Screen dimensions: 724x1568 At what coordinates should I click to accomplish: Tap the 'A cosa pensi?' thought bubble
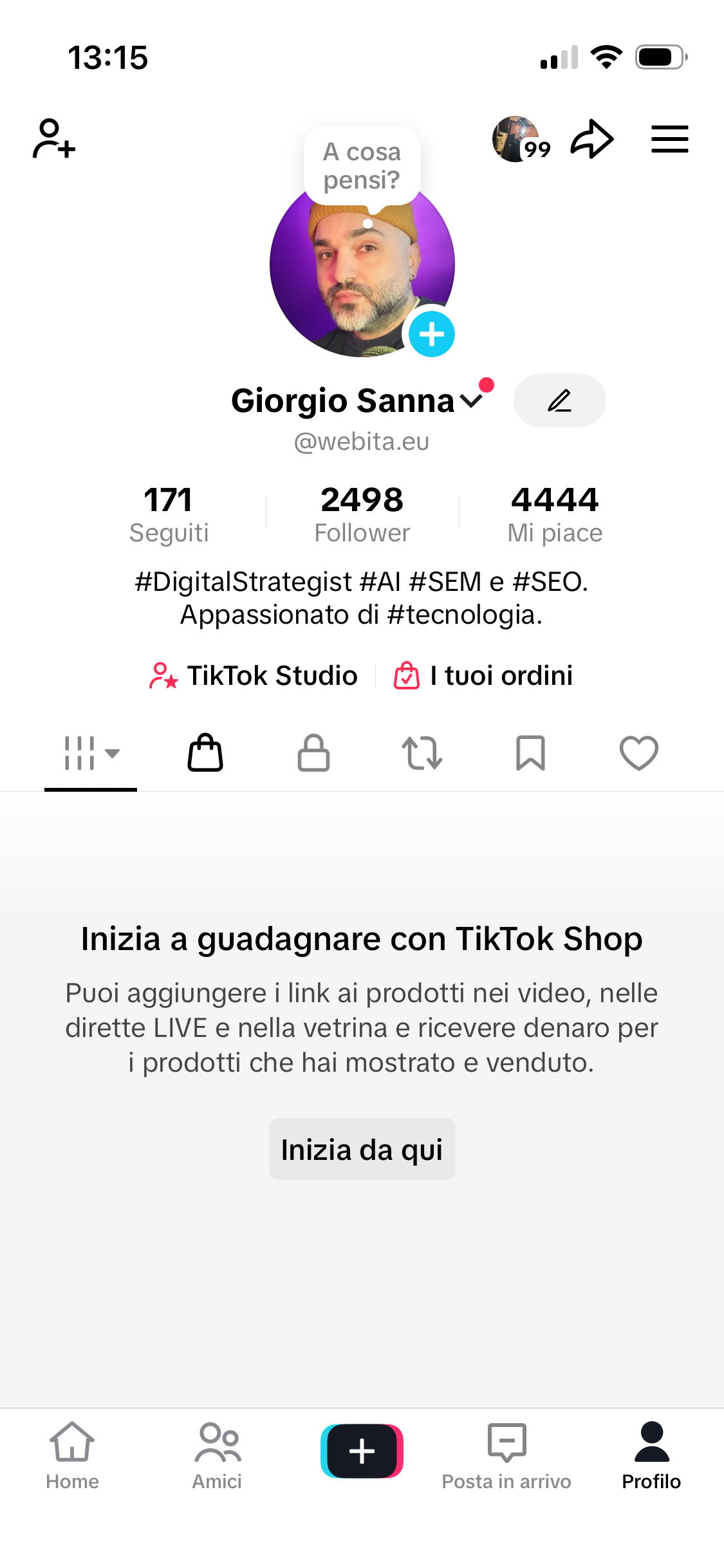(362, 166)
